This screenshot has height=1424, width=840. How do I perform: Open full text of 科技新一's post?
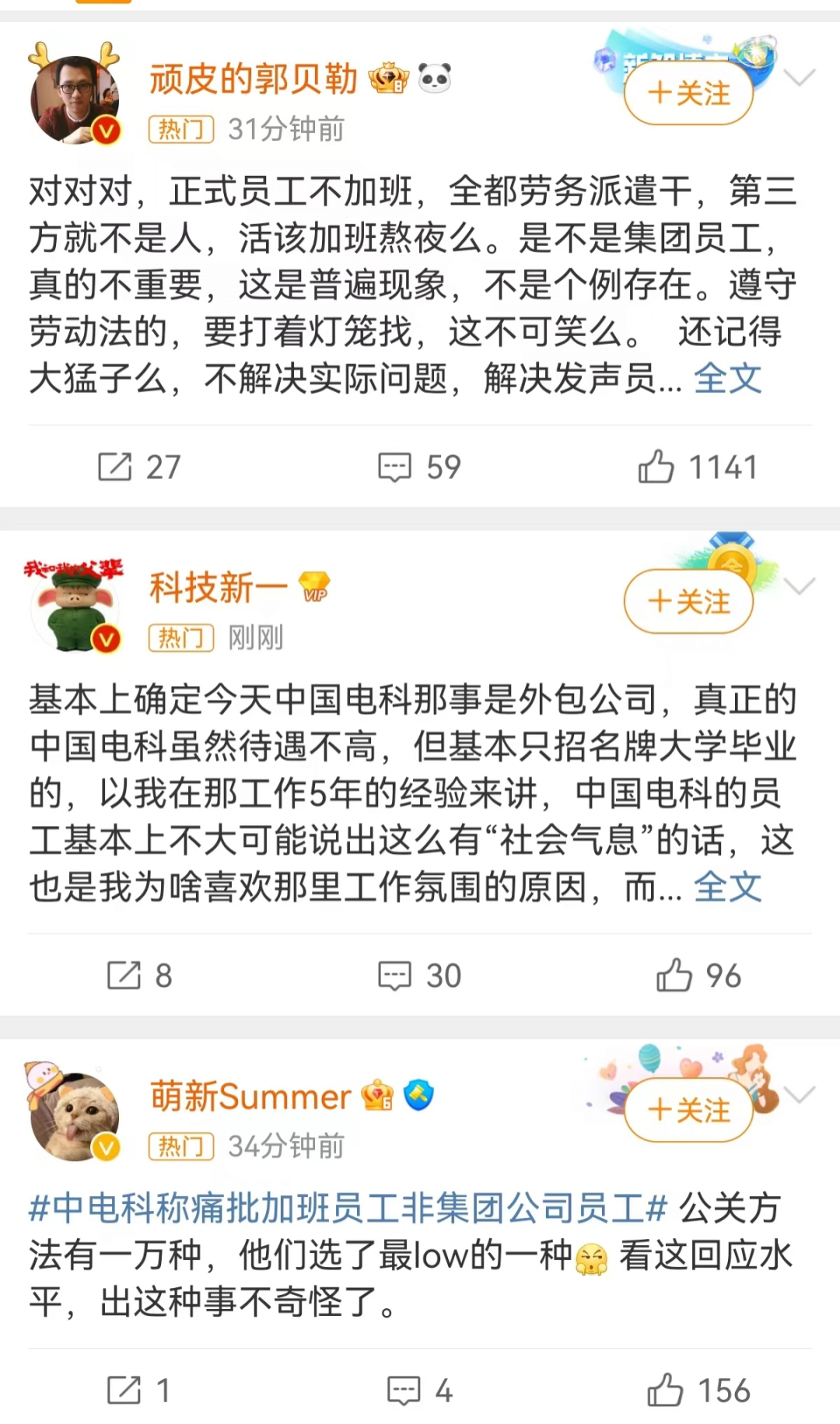[x=727, y=887]
